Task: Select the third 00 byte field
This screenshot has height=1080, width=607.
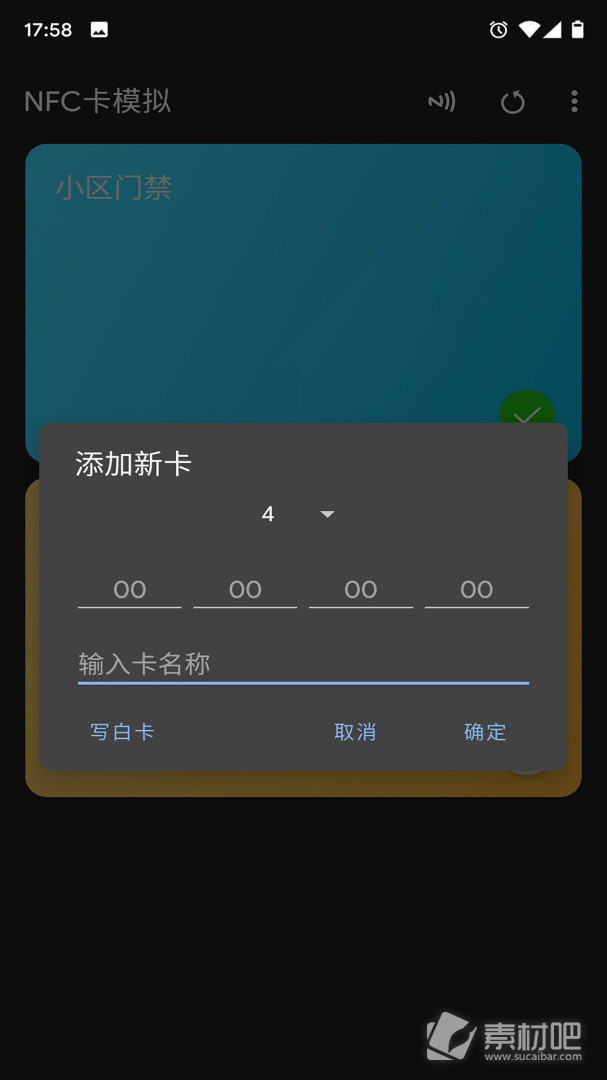Action: (361, 590)
